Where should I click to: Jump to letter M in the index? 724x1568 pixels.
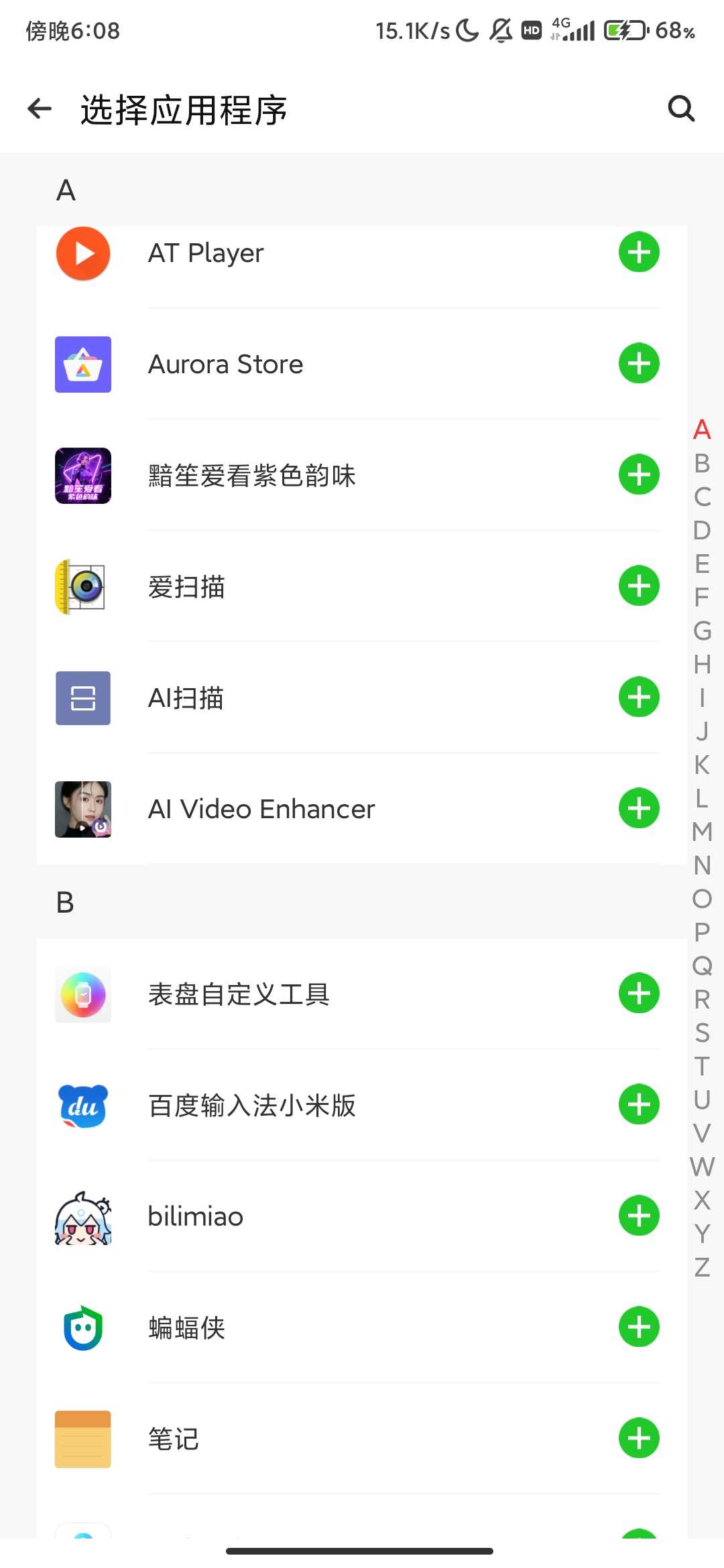click(702, 832)
